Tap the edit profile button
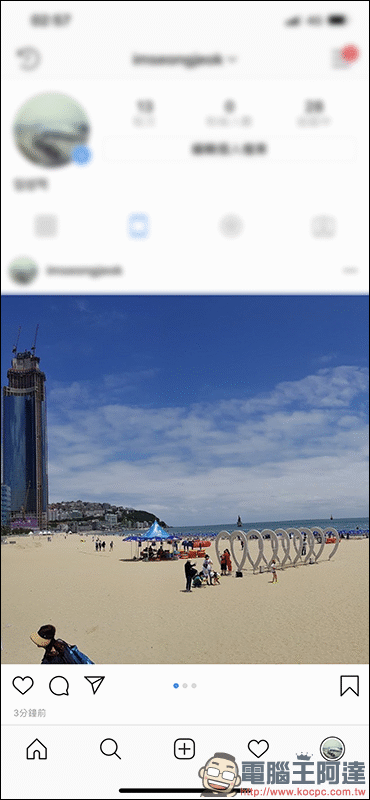 [x=229, y=149]
